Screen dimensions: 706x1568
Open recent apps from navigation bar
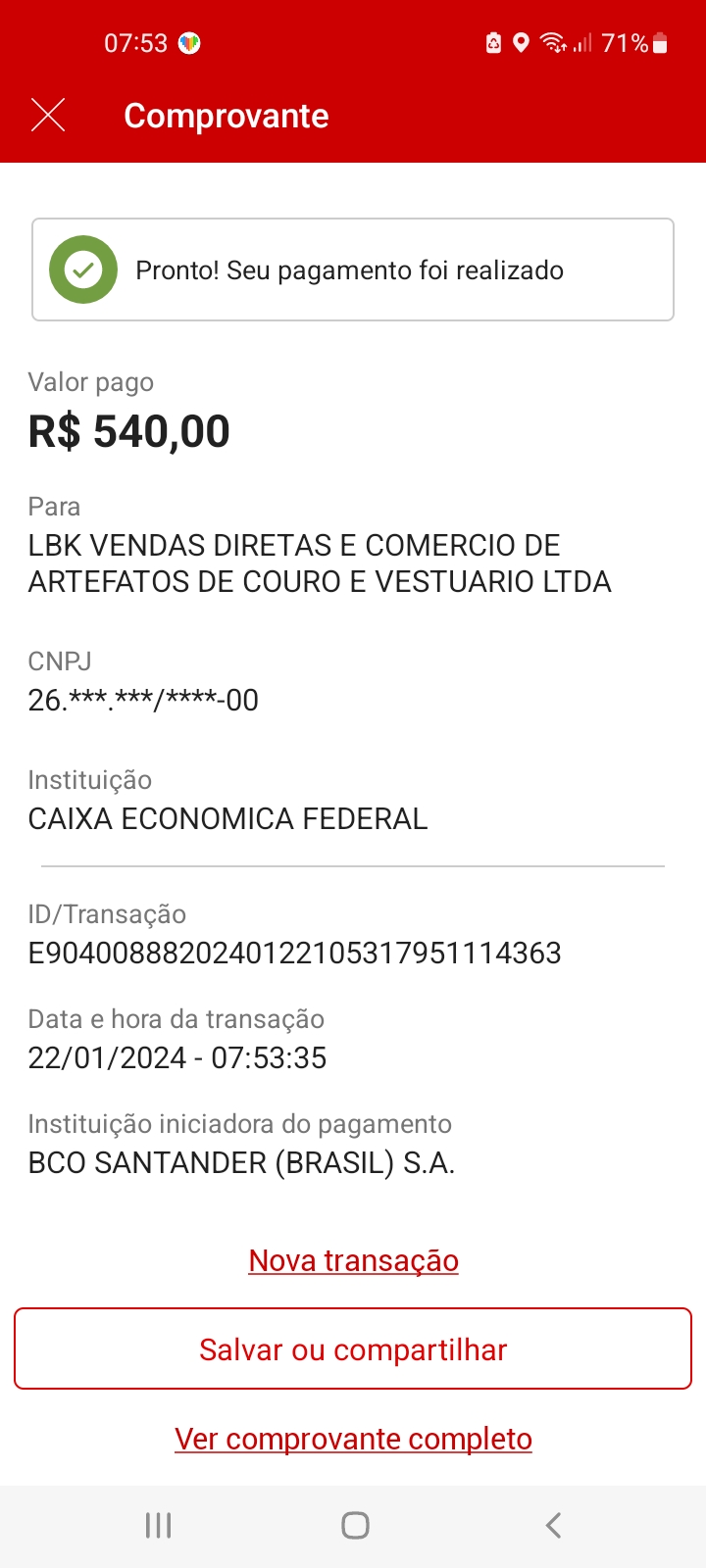[x=158, y=1525]
